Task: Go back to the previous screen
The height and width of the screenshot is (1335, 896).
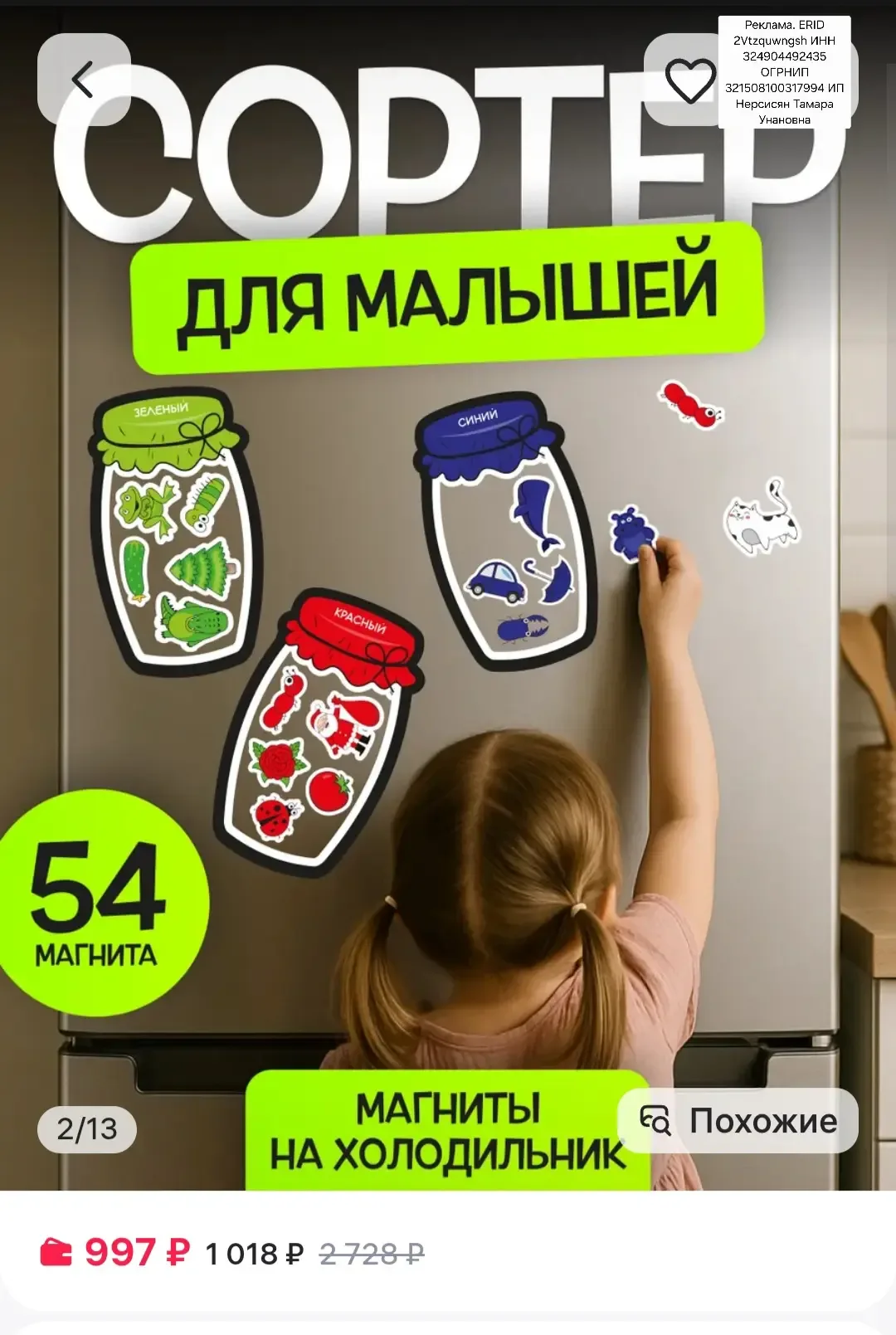Action: coord(83,80)
